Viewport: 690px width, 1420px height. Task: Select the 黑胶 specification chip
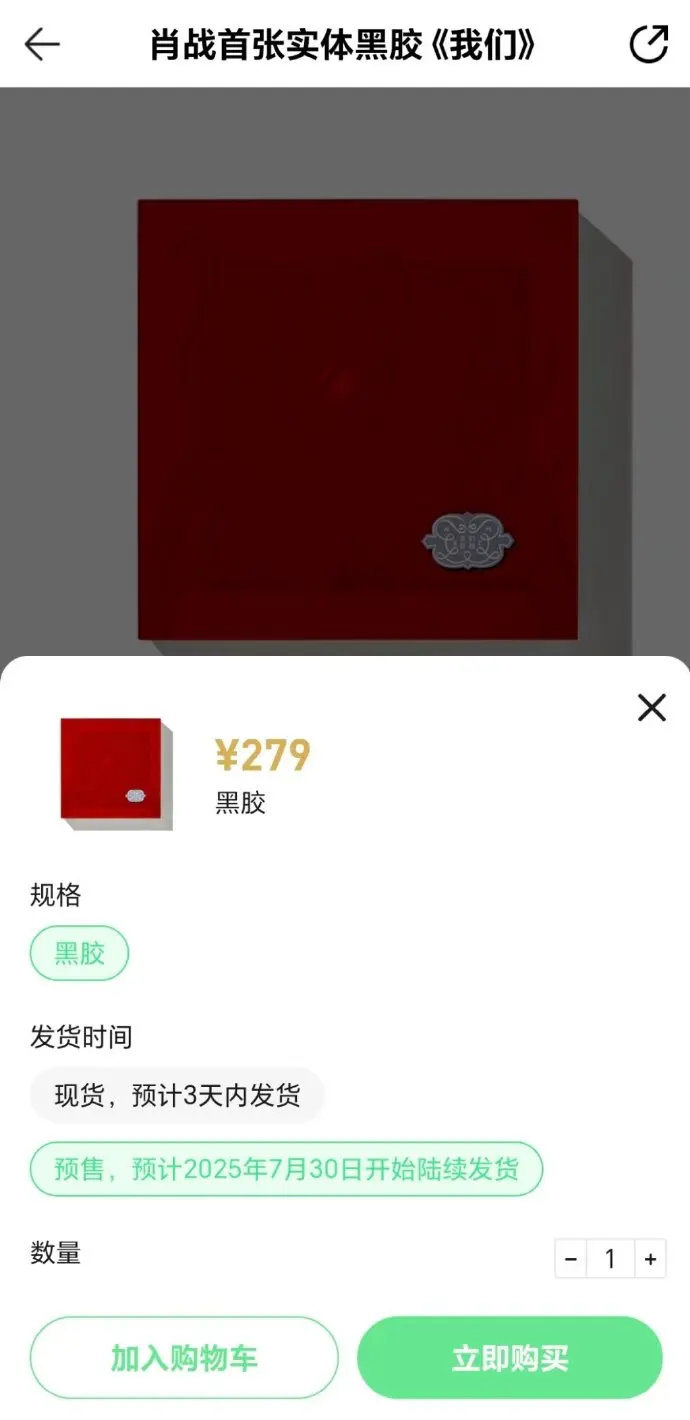tap(80, 953)
